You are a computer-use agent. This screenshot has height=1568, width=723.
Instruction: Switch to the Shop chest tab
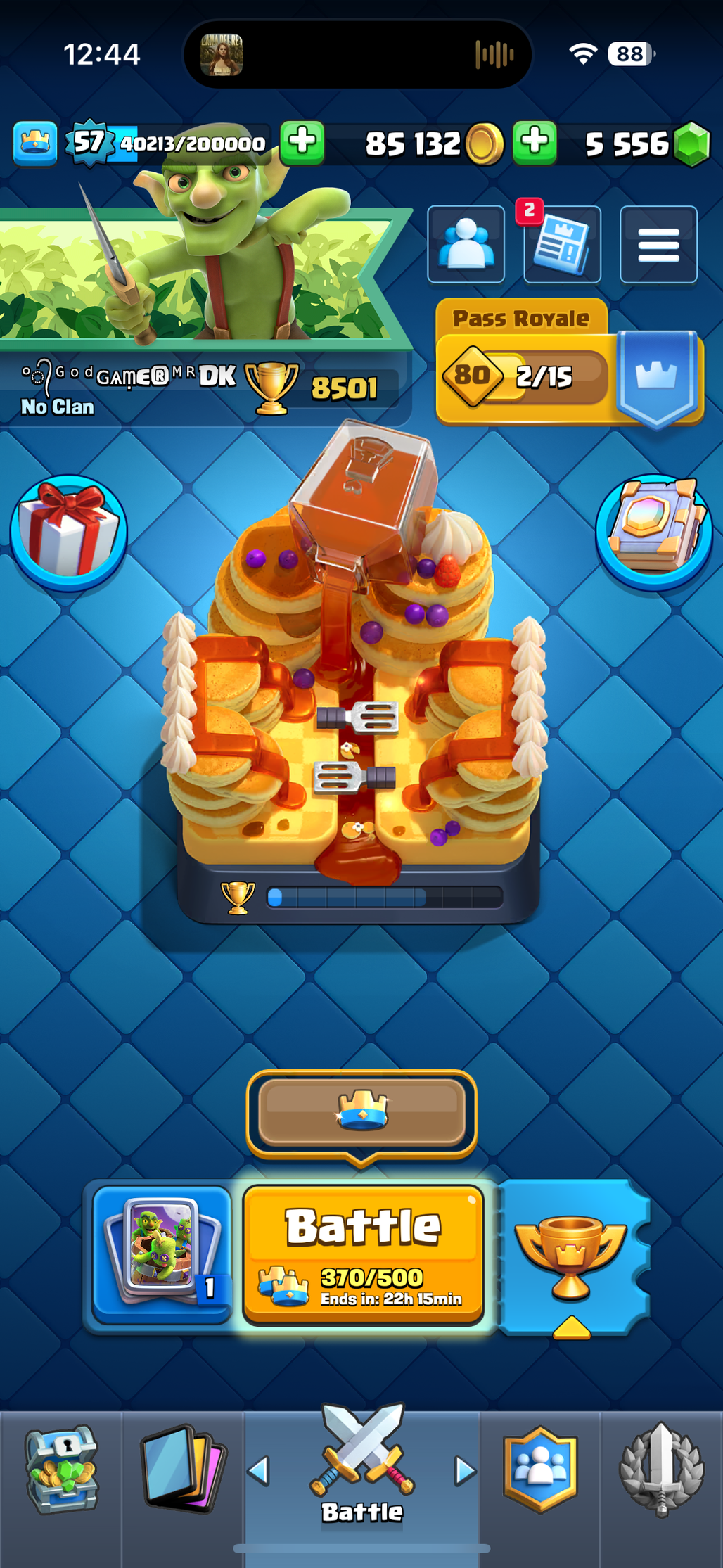coord(61,1469)
